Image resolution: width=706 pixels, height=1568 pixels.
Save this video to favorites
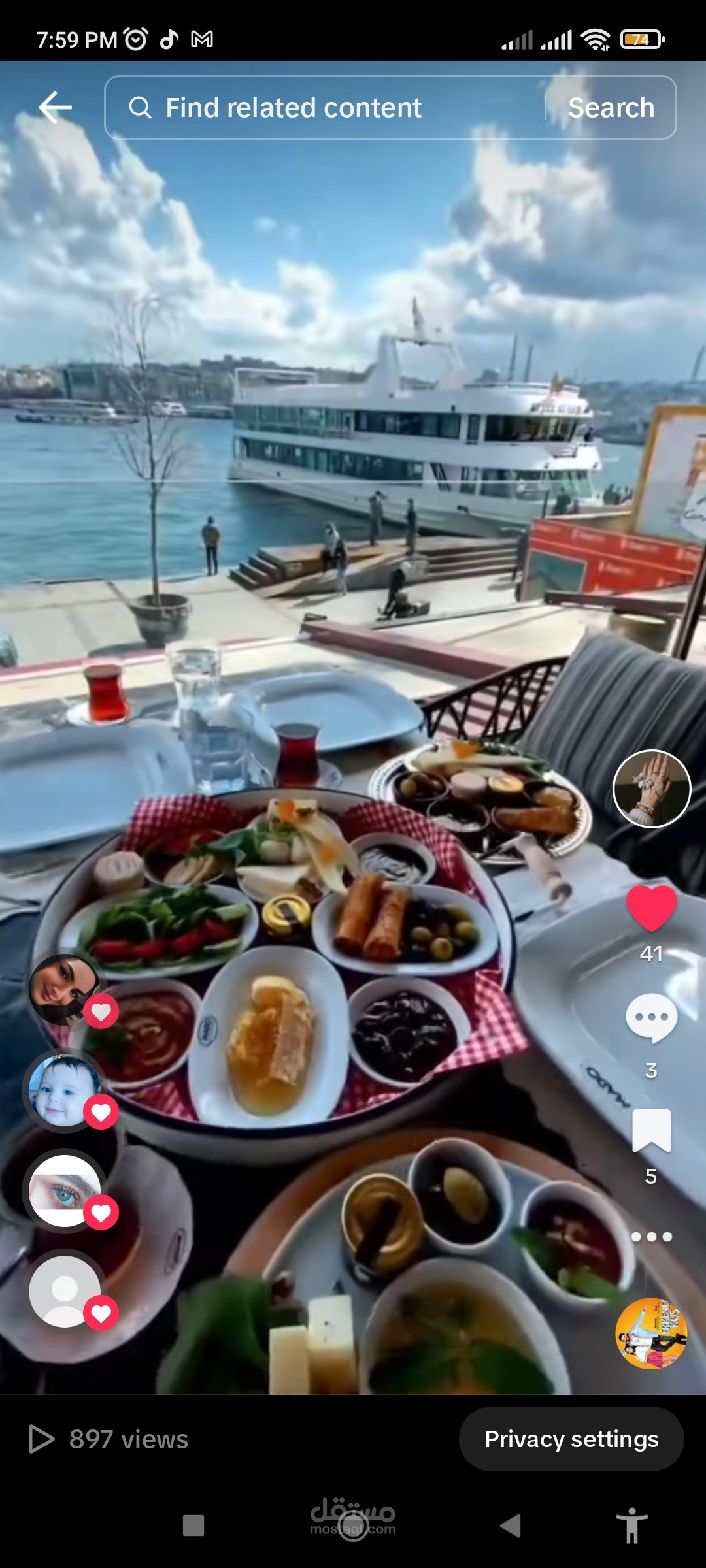(651, 1130)
